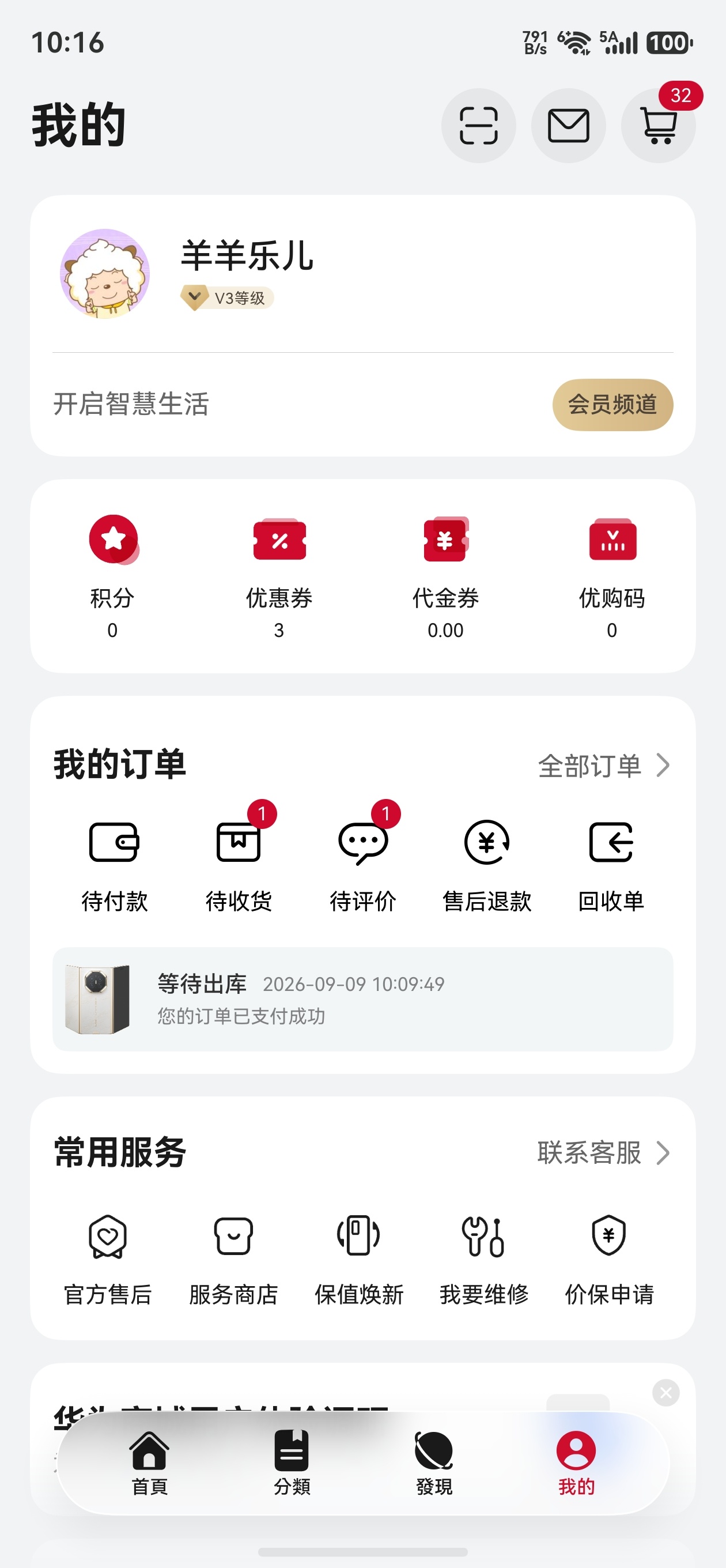Open the messages envelope icon
Image resolution: width=726 pixels, height=1568 pixels.
point(568,126)
